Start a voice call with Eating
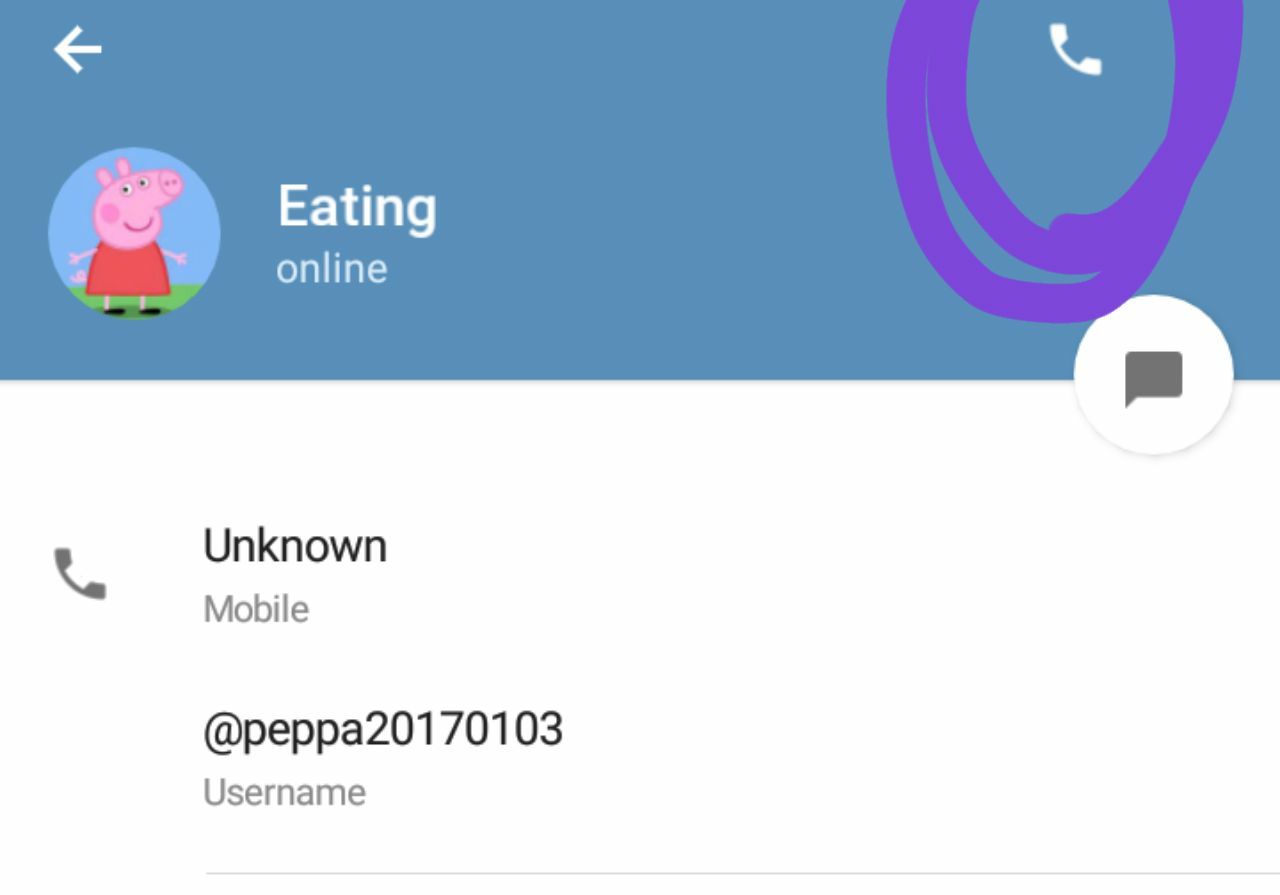 [x=1074, y=50]
